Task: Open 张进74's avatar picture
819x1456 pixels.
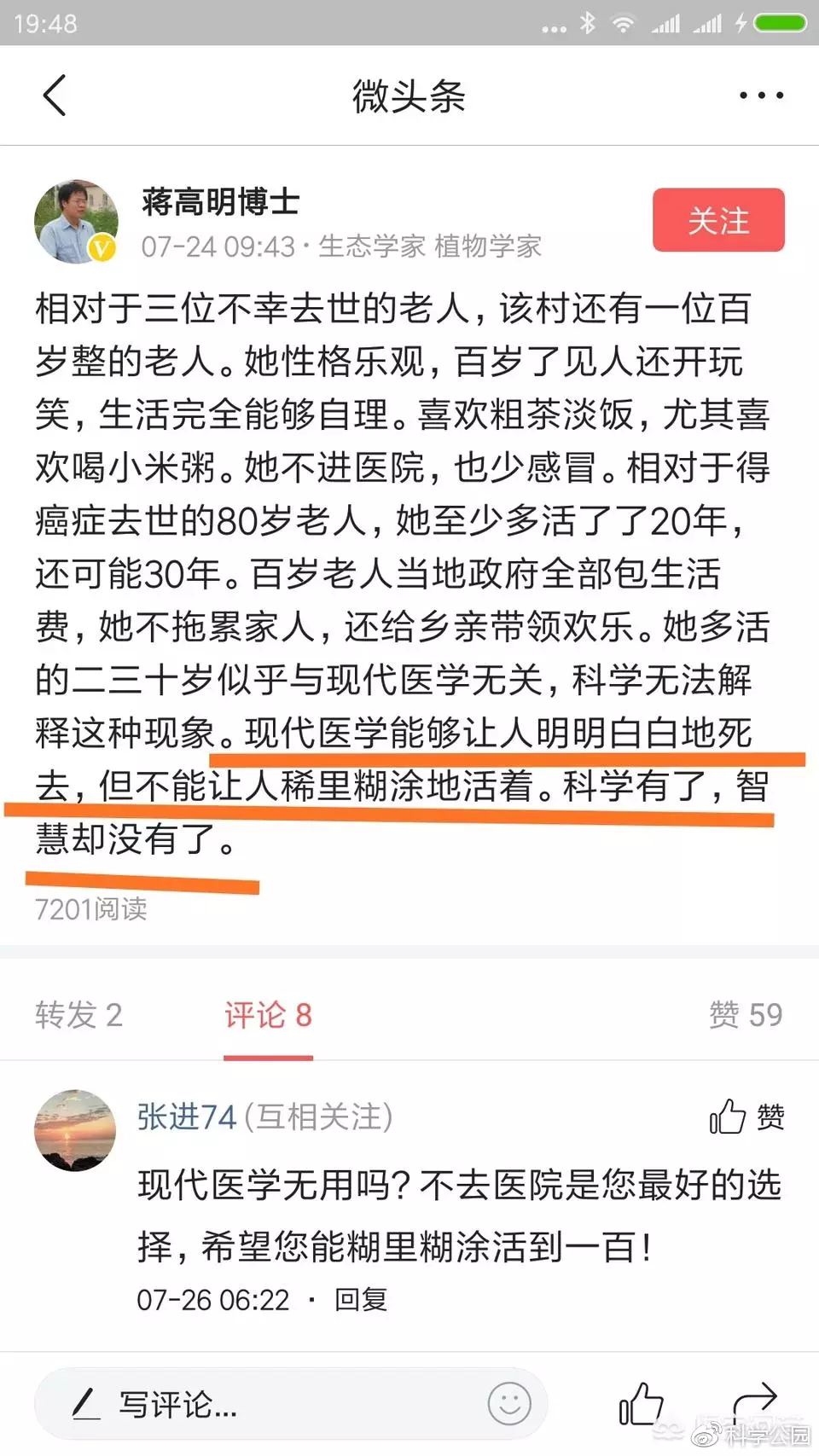Action: tap(75, 1130)
